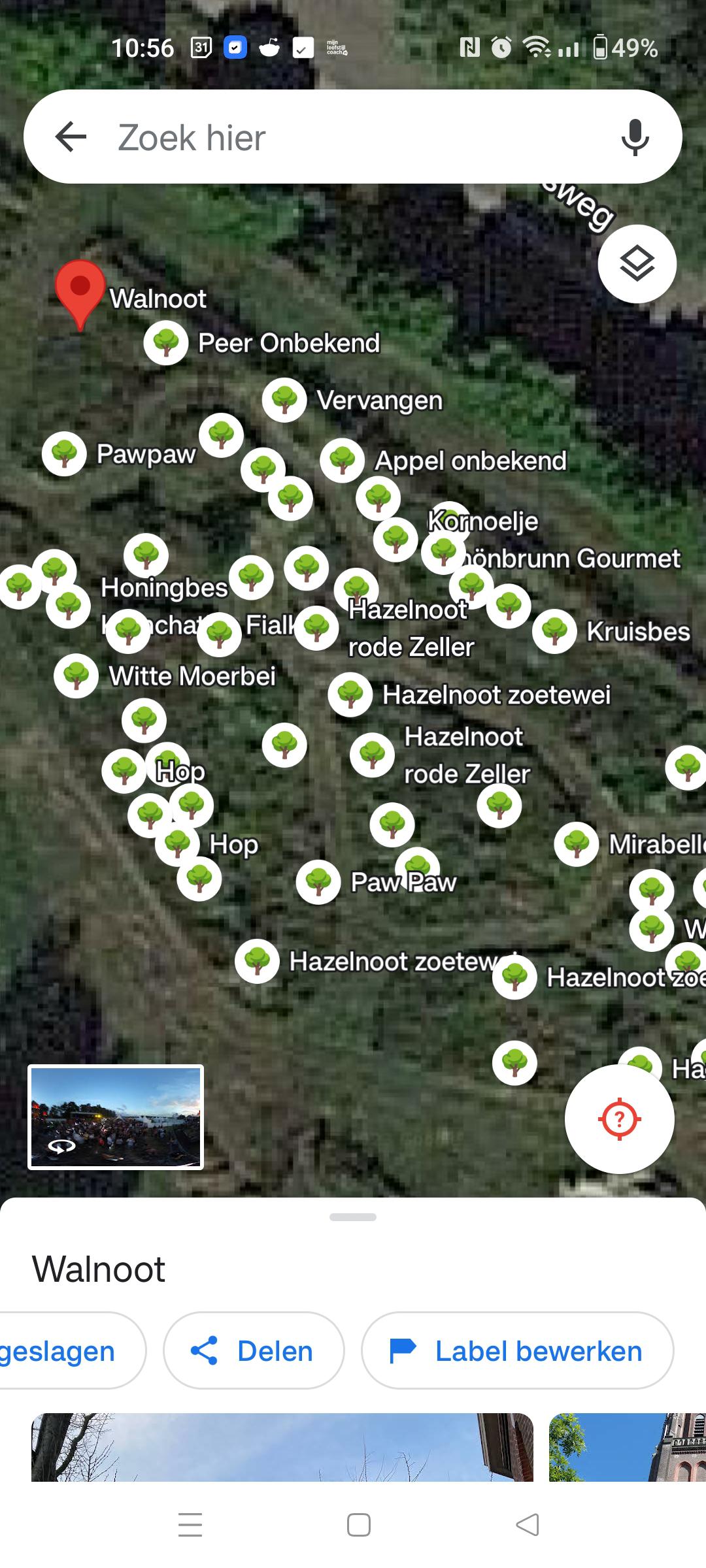Tap the 'Hazelnoot zoetewei' marker beside Witte Moerbei
Viewport: 706px width, 1568px height.
[350, 694]
